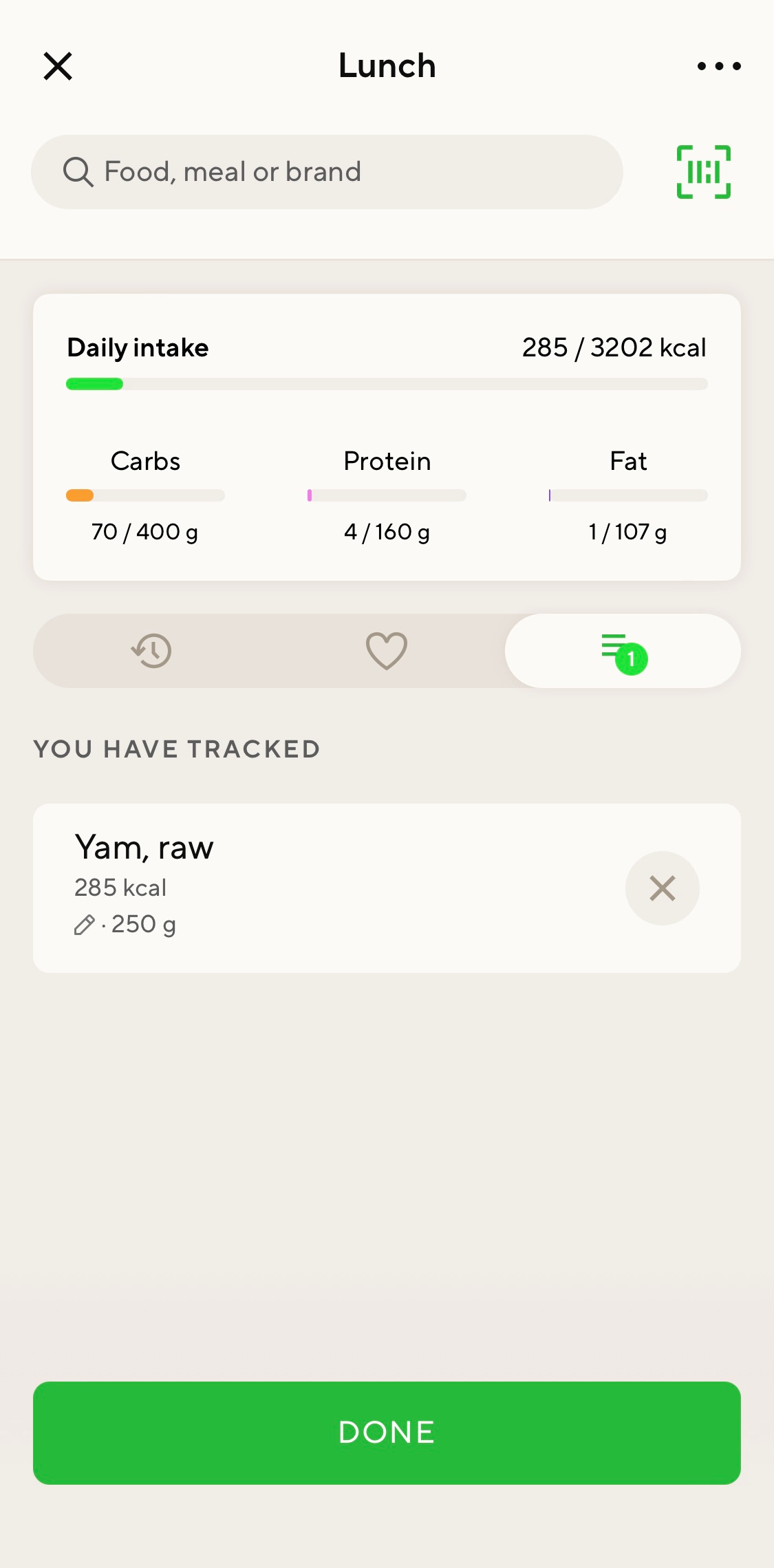Open the barcode scanner
The image size is (774, 1568).
click(x=703, y=172)
